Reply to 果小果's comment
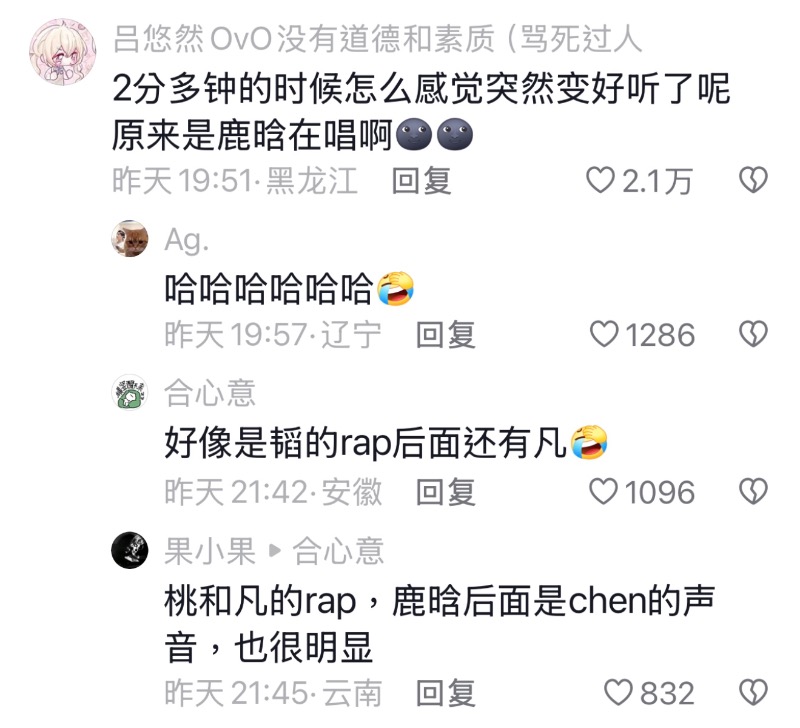The width and height of the screenshot is (800, 728). [x=445, y=692]
